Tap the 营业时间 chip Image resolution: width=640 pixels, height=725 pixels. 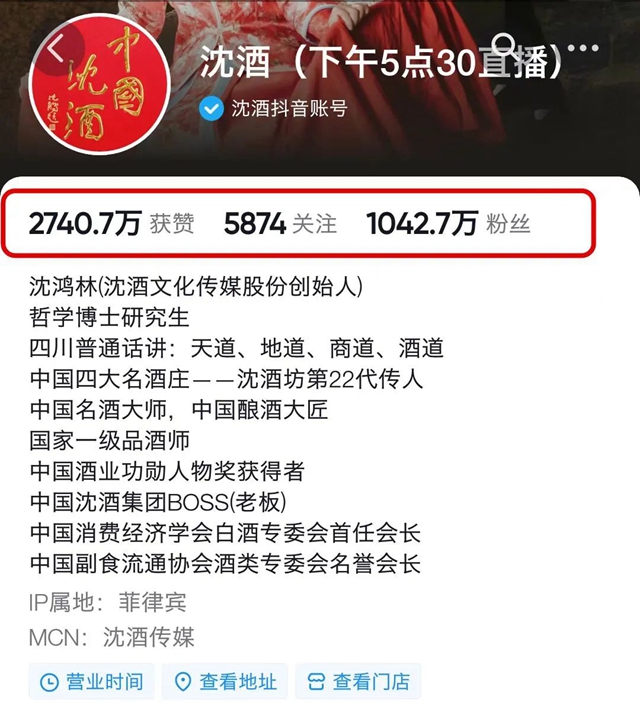pyautogui.click(x=91, y=682)
